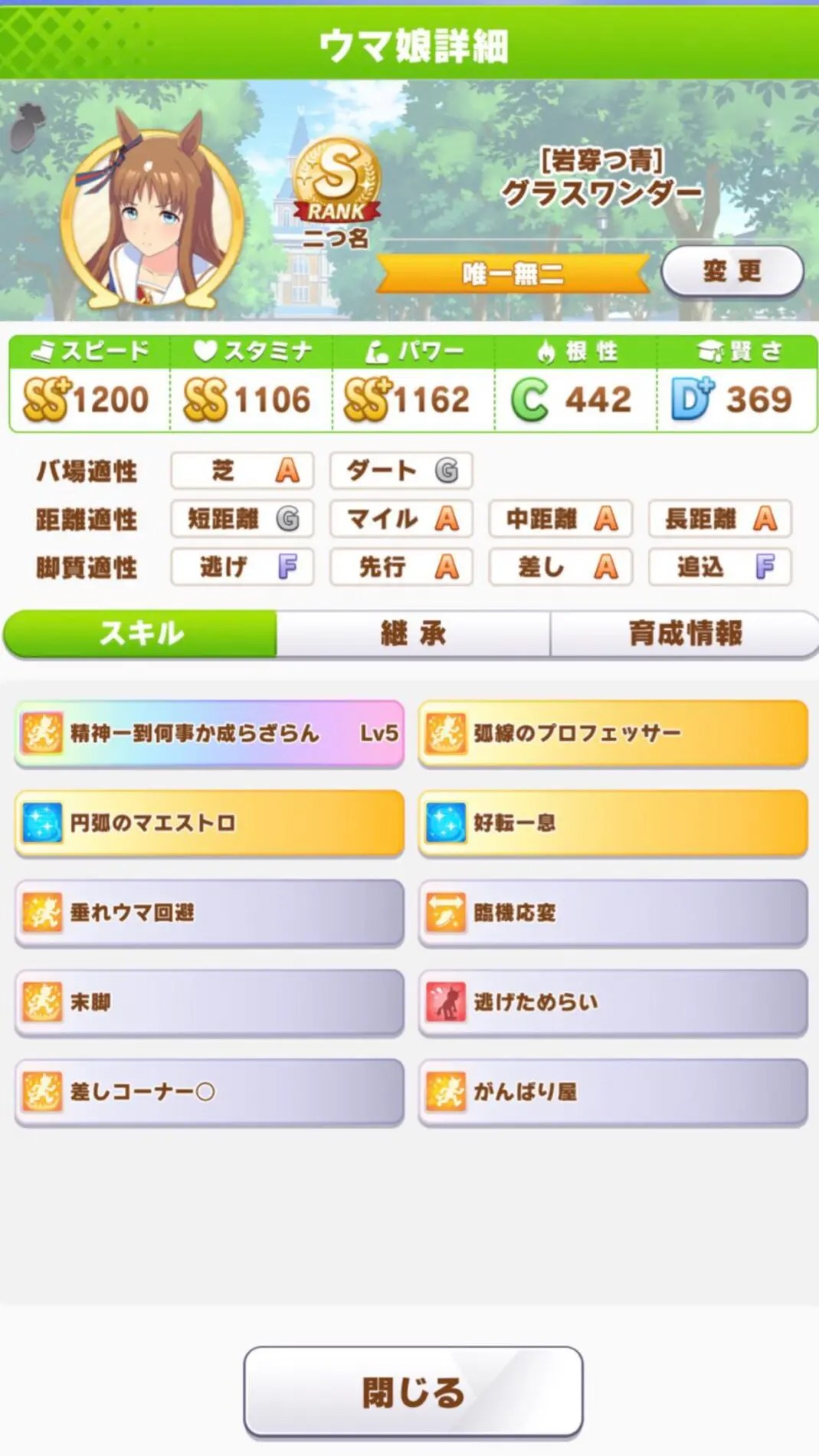Open skill 弧線のプロフェッサー
Viewport: 819px width, 1456px height.
click(x=613, y=733)
